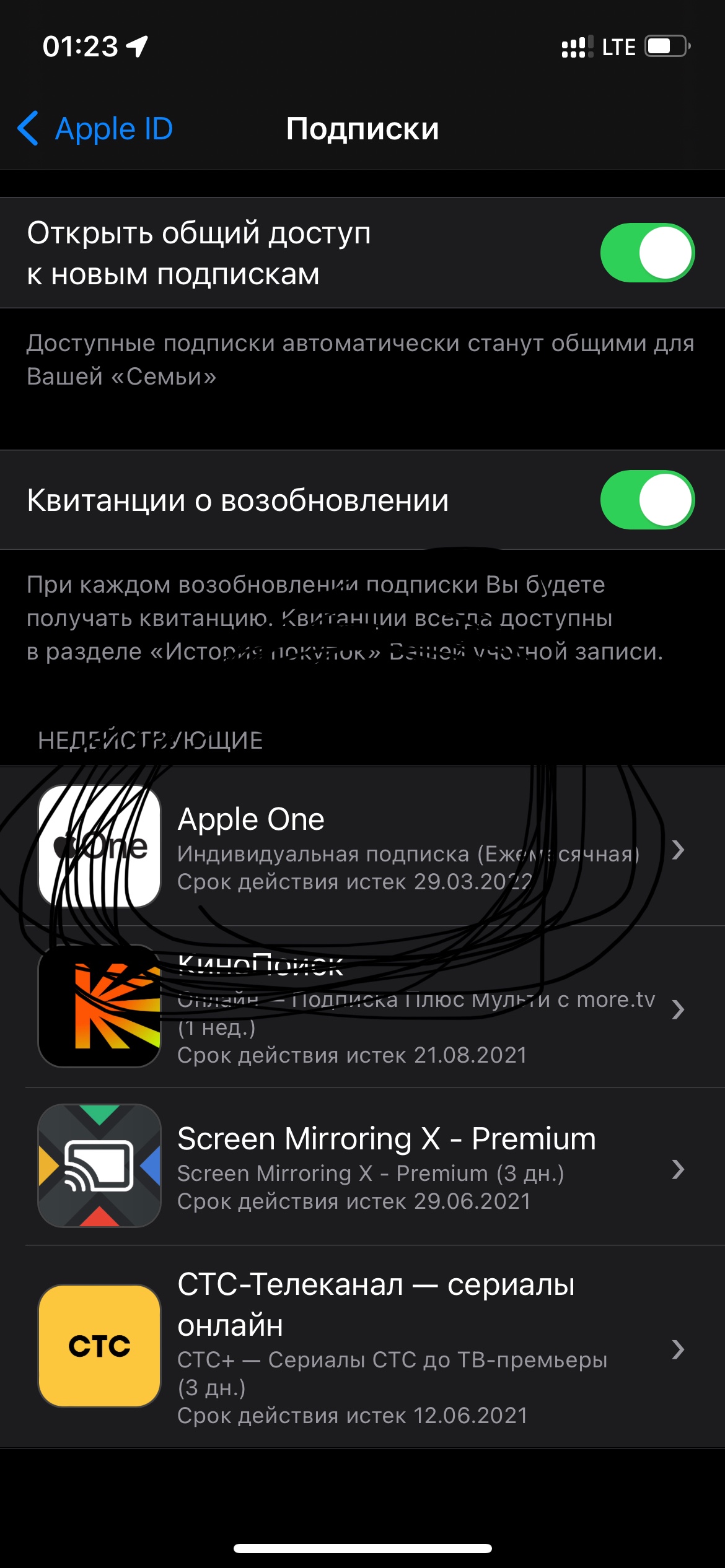Disable renewal receipts switch
This screenshot has height=1568, width=725.
[646, 500]
